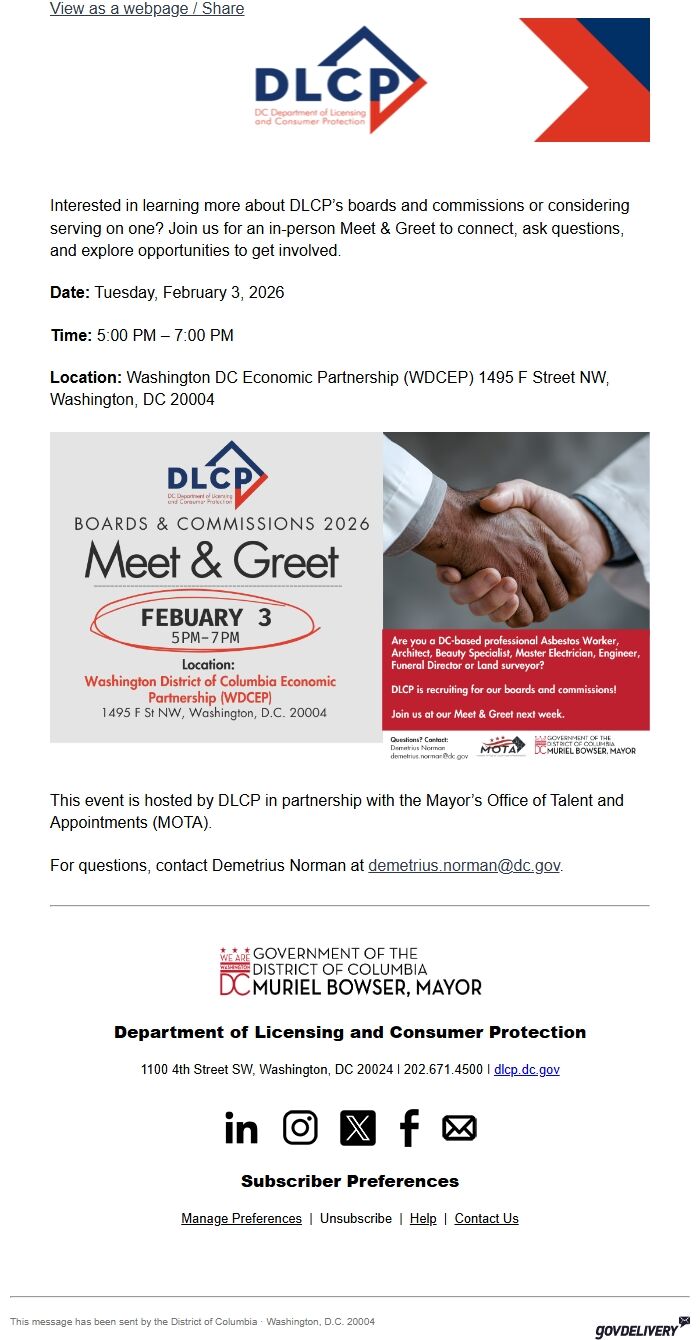700x1340 pixels.
Task: Visit DLCP on X
Action: tap(358, 1128)
